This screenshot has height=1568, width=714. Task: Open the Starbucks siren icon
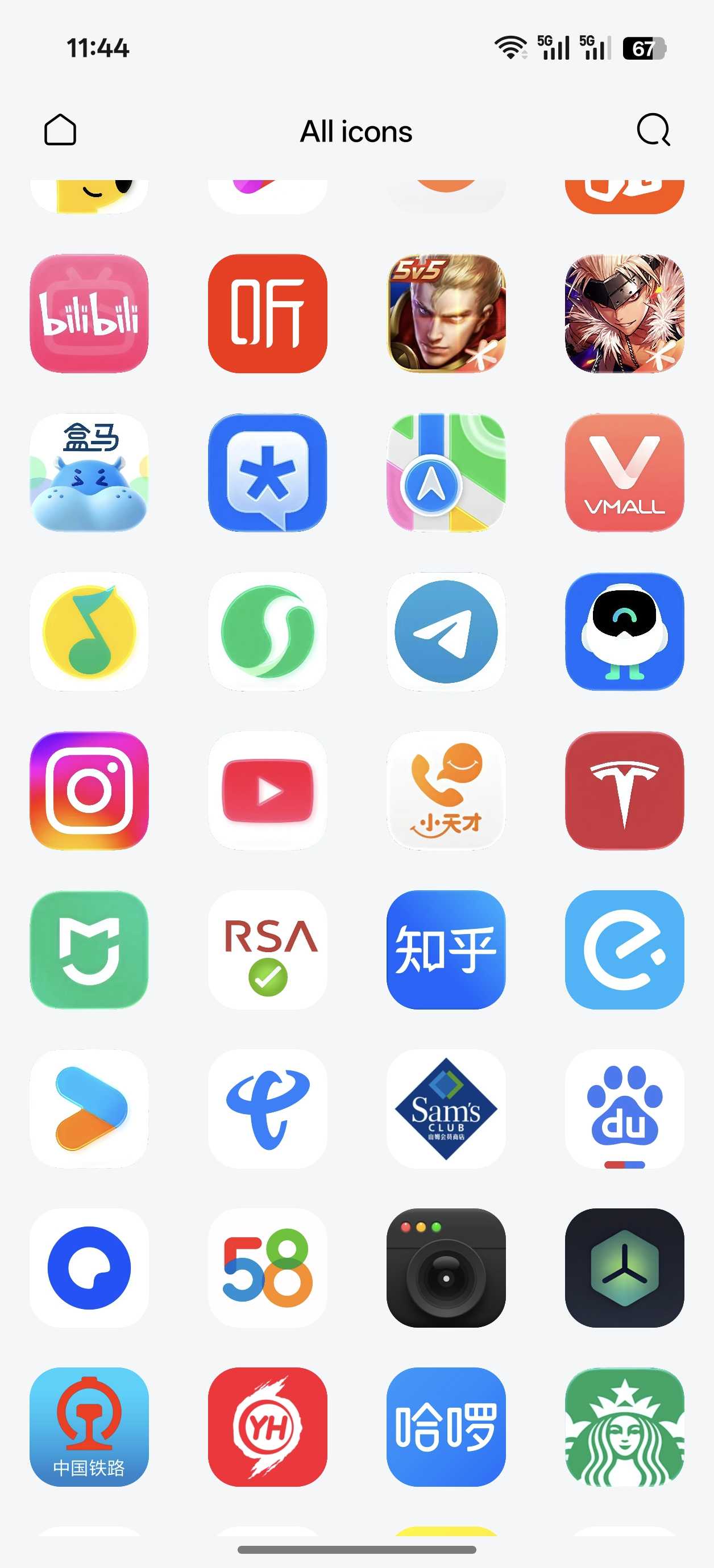[624, 1427]
